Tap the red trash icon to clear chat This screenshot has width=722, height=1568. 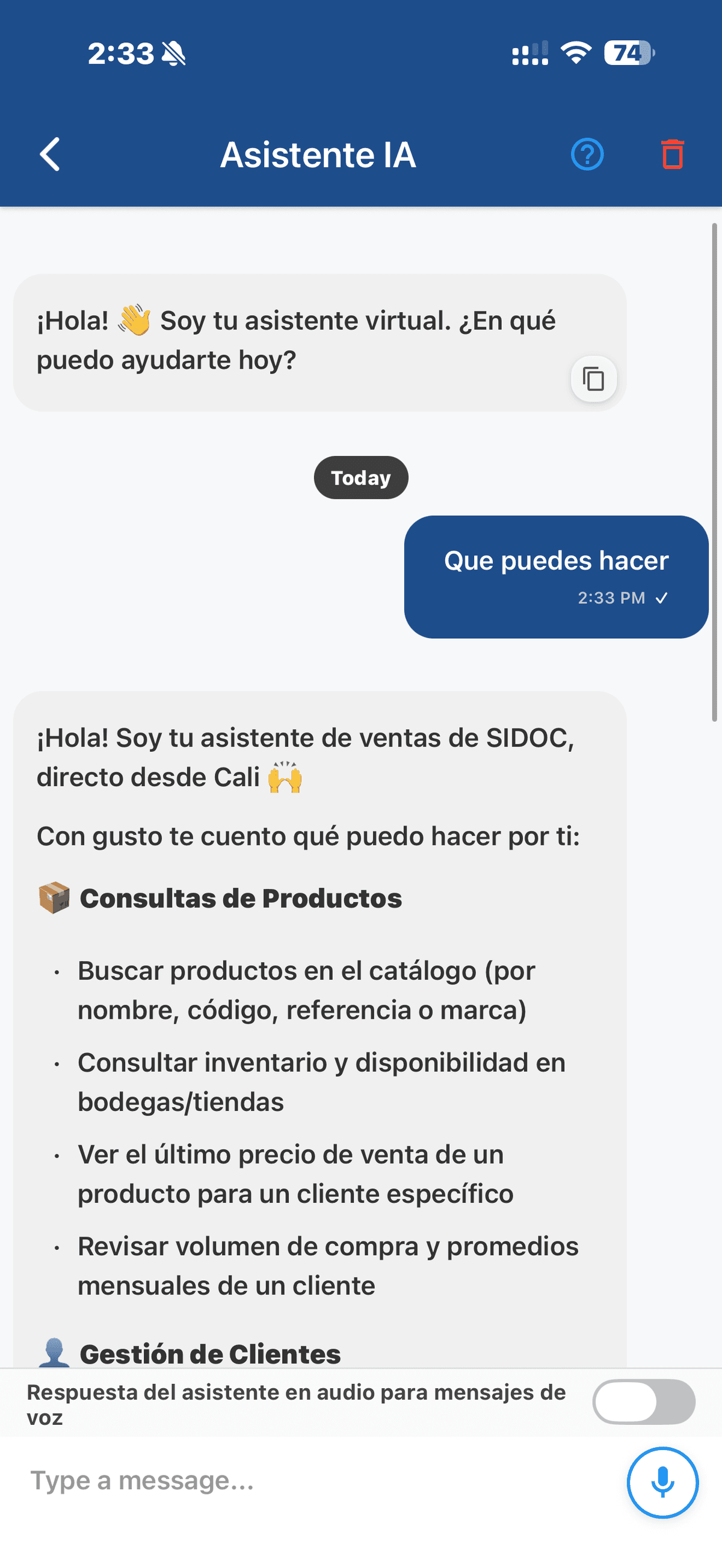coord(671,155)
